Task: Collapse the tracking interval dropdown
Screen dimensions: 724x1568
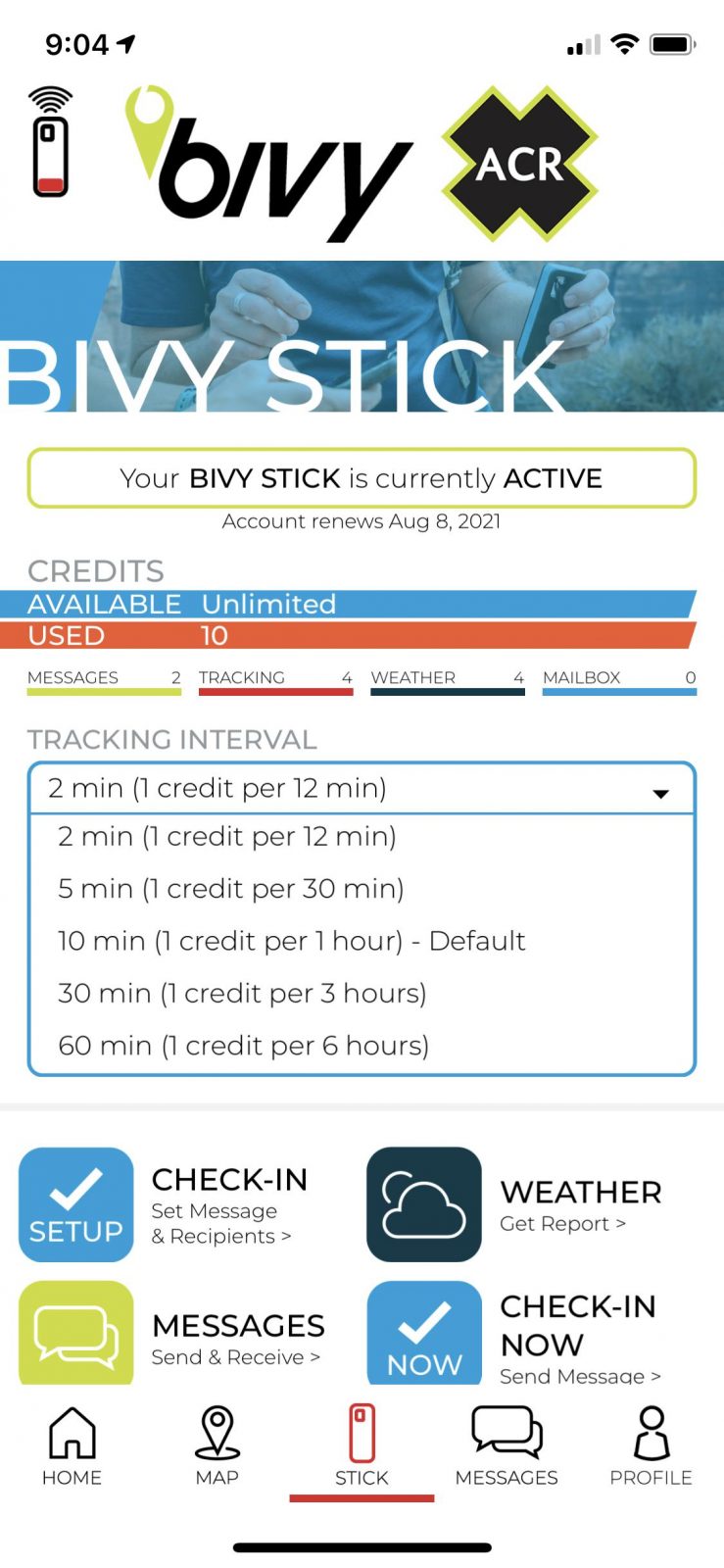Action: coord(660,790)
